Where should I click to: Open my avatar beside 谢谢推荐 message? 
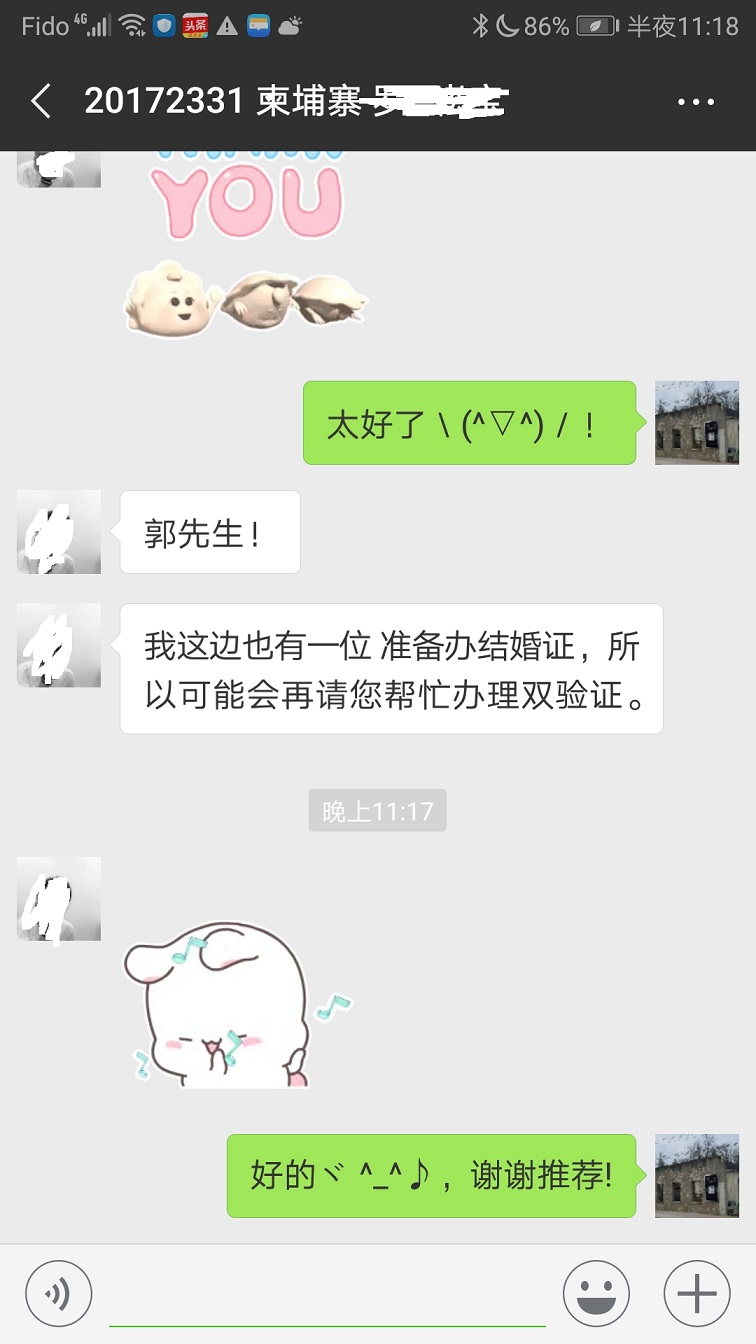click(696, 1176)
